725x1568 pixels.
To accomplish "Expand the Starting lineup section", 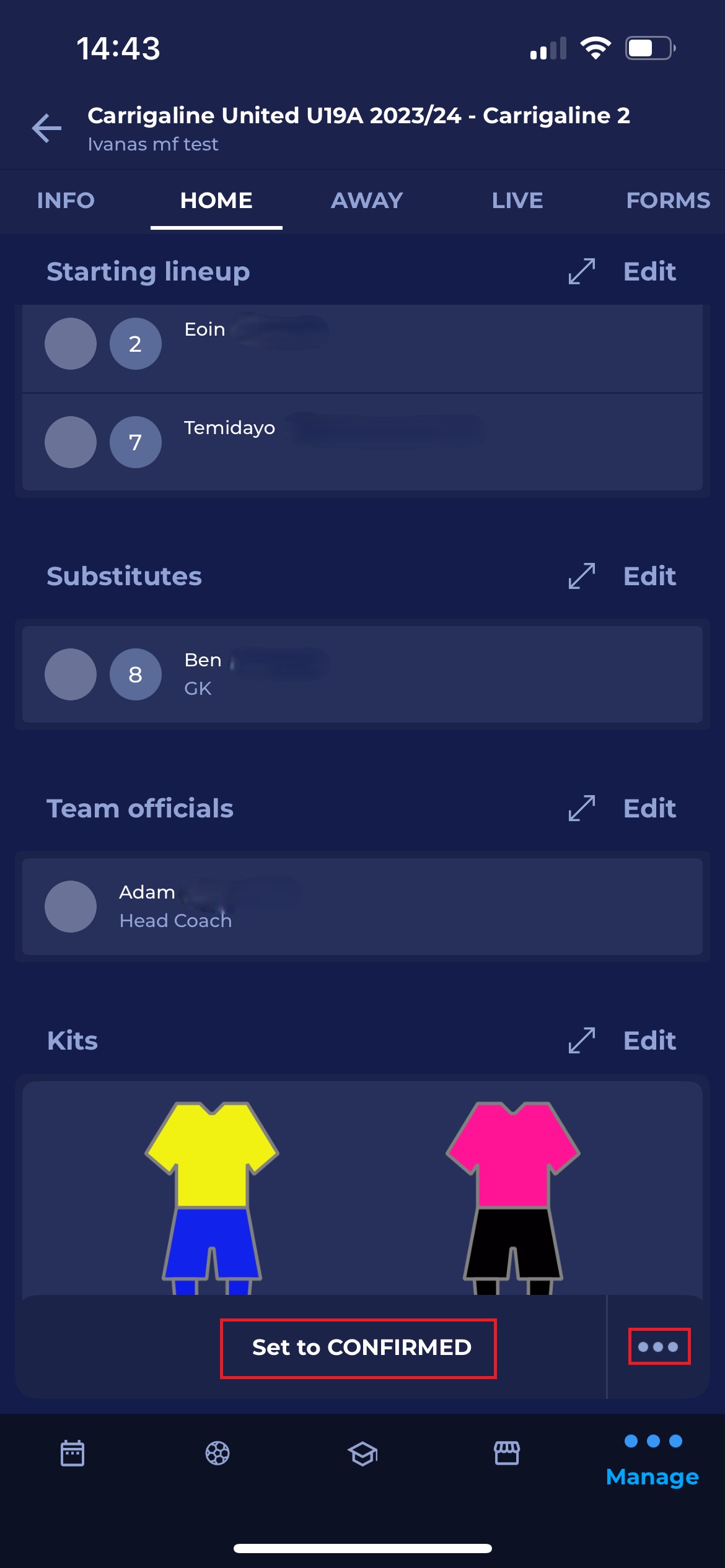I will (x=581, y=271).
